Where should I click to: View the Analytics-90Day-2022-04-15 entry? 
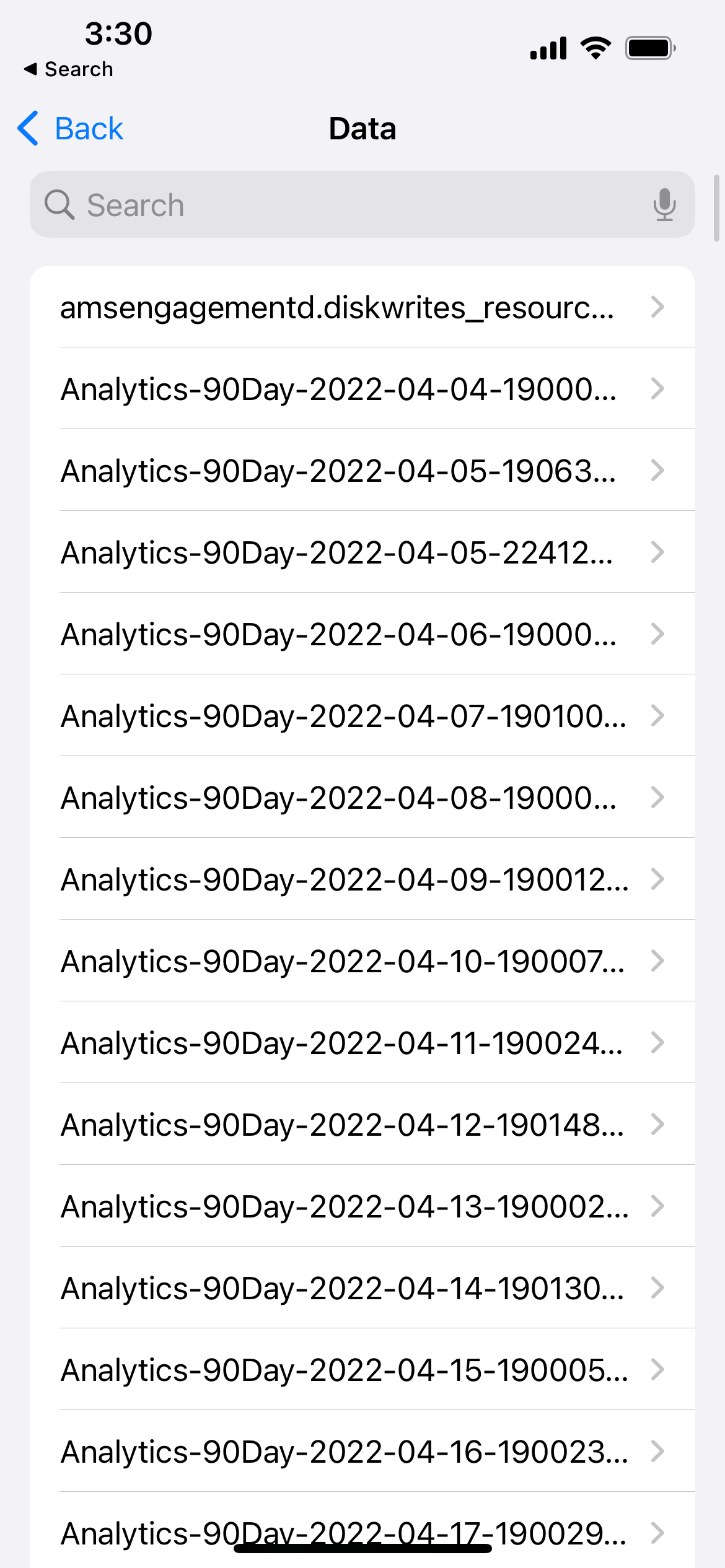tap(362, 1370)
